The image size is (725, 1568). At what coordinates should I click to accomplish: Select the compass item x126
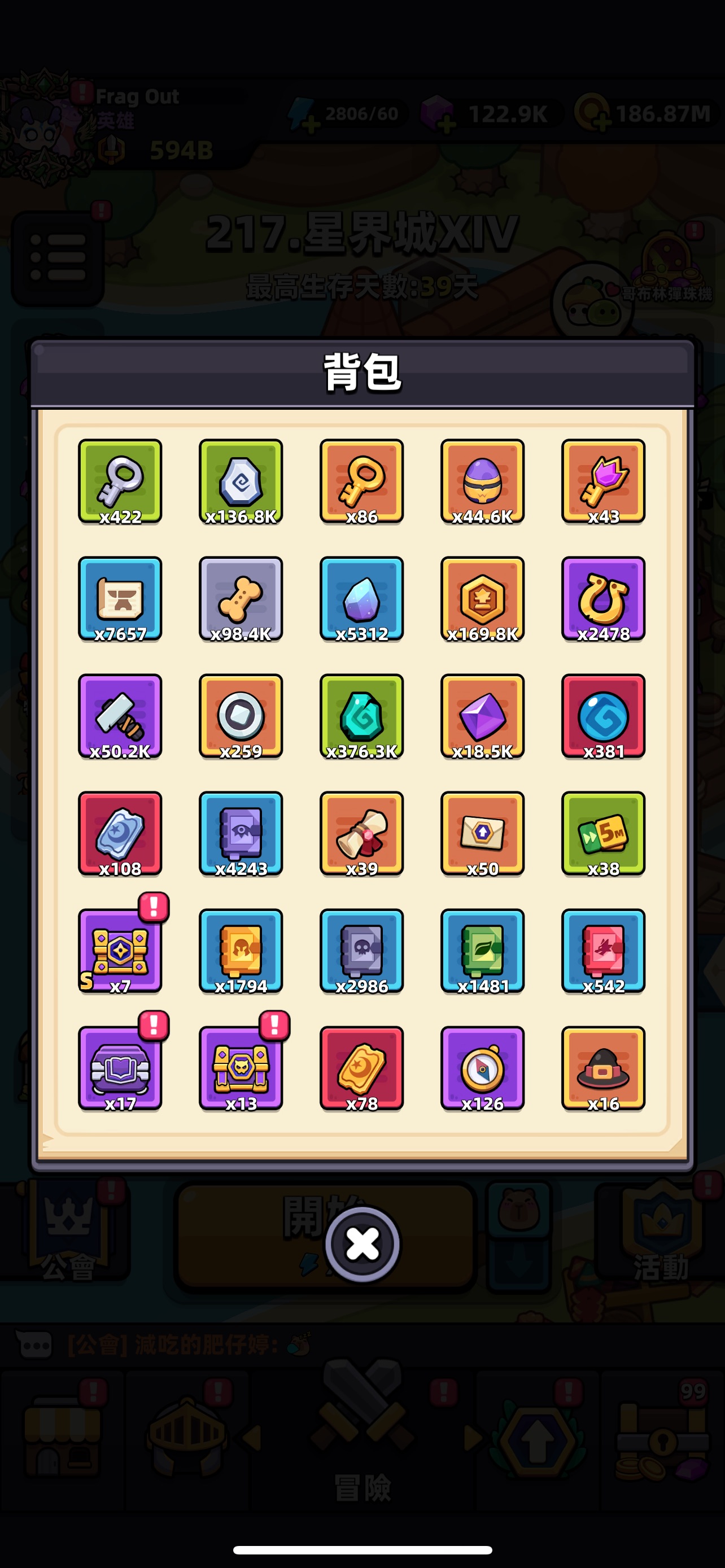pyautogui.click(x=482, y=1069)
